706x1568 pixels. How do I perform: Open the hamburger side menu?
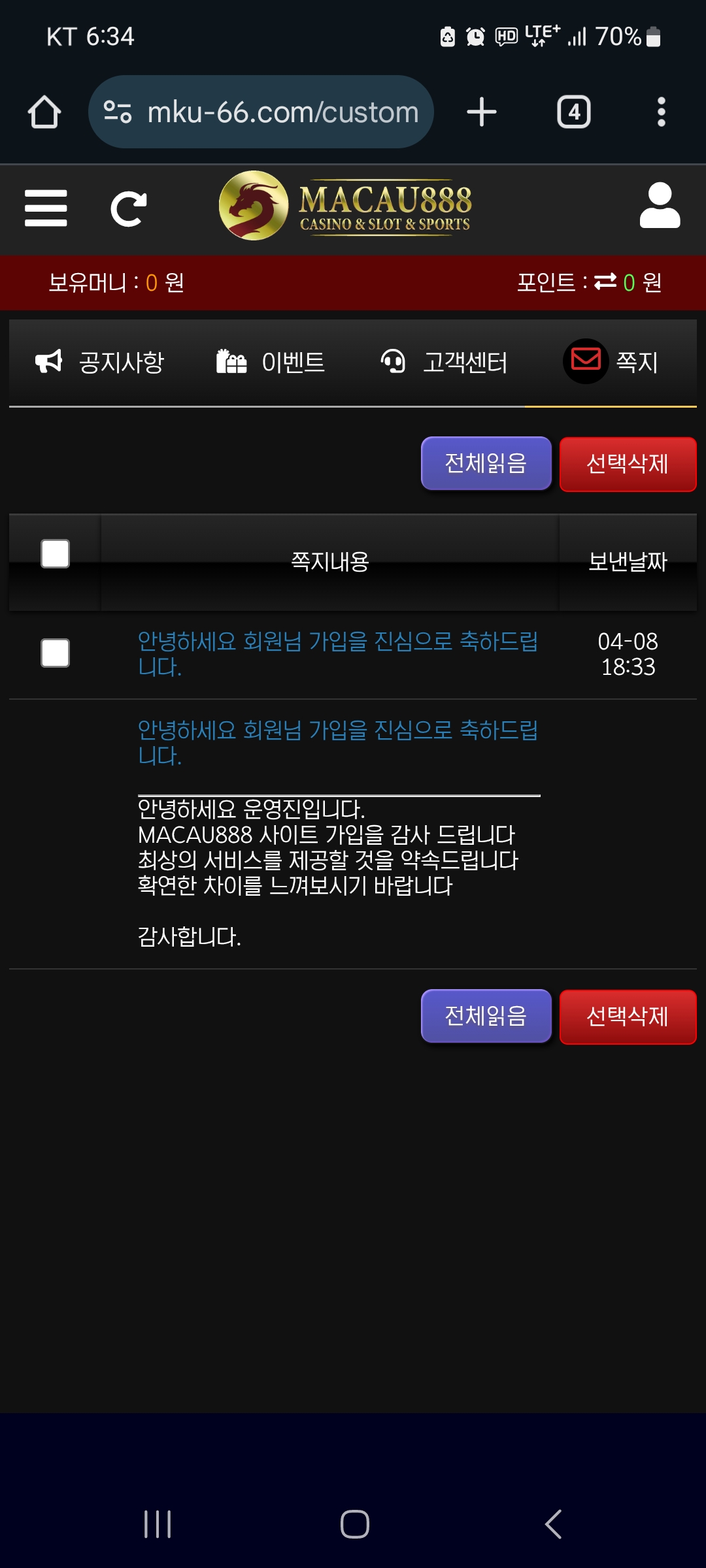point(46,208)
